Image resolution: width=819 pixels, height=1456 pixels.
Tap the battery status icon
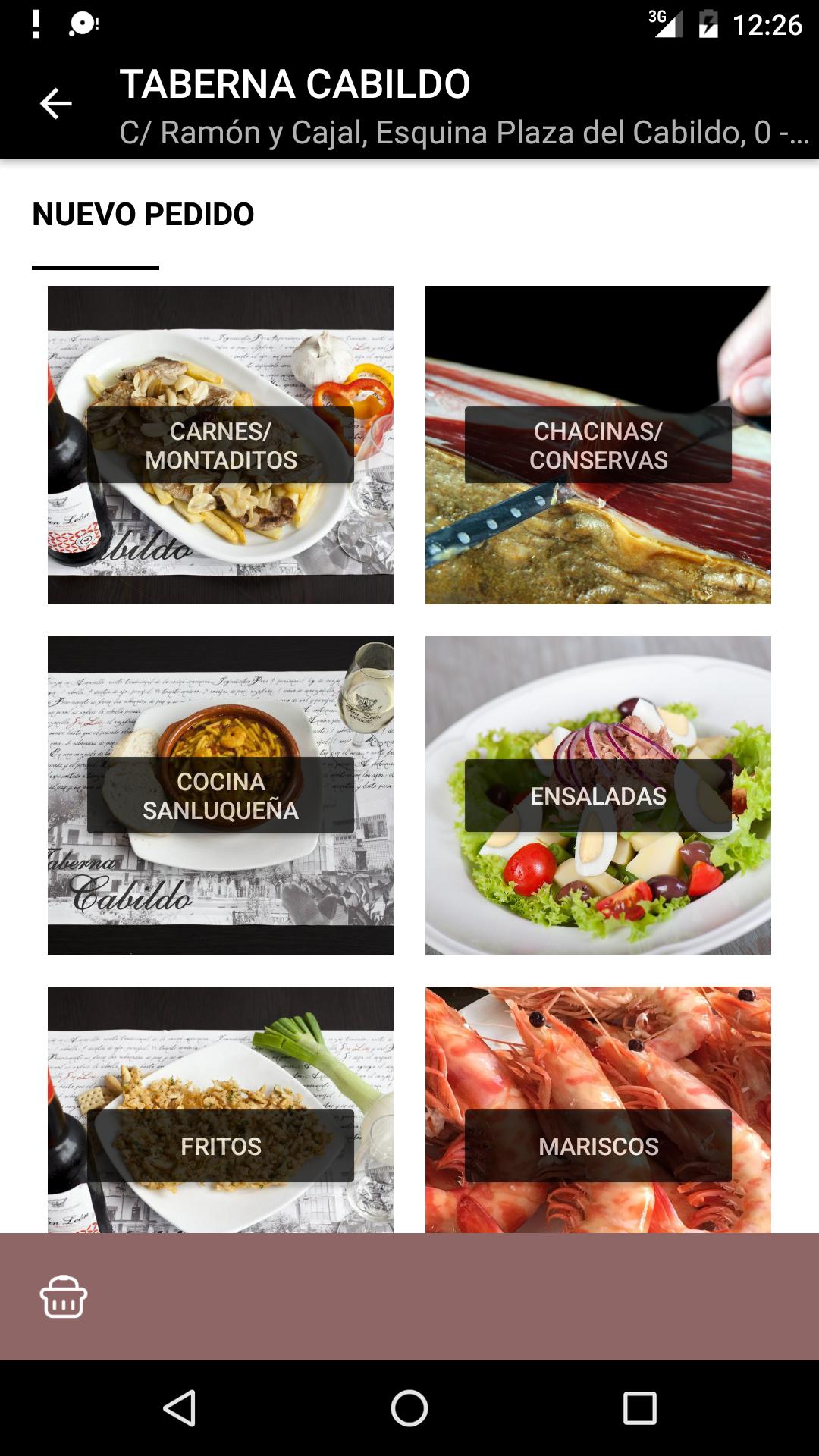[x=709, y=24]
